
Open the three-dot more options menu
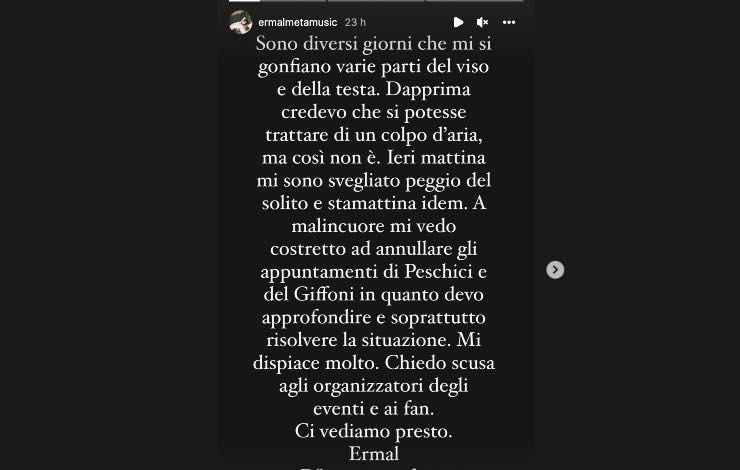pyautogui.click(x=509, y=22)
